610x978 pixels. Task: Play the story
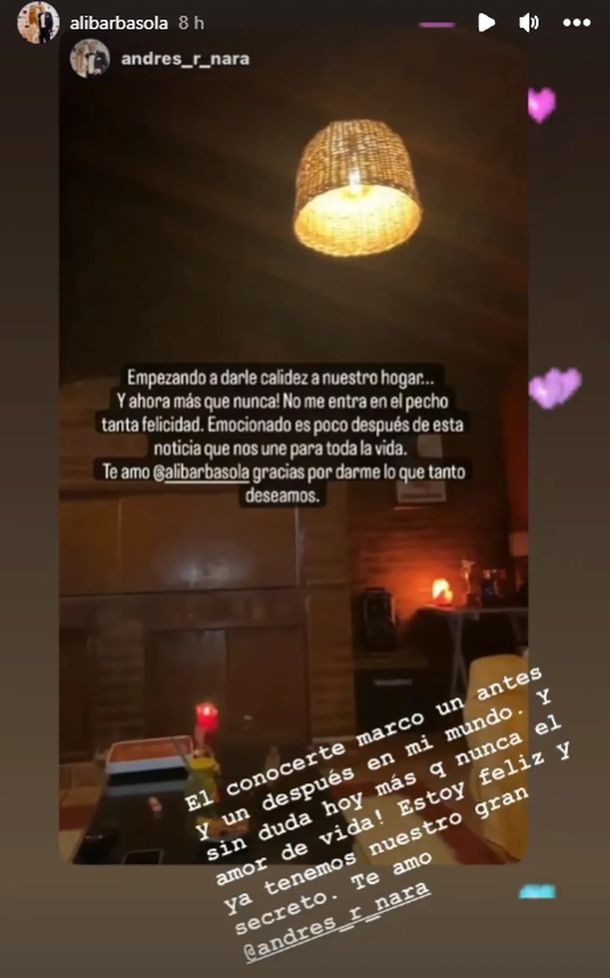(x=486, y=22)
